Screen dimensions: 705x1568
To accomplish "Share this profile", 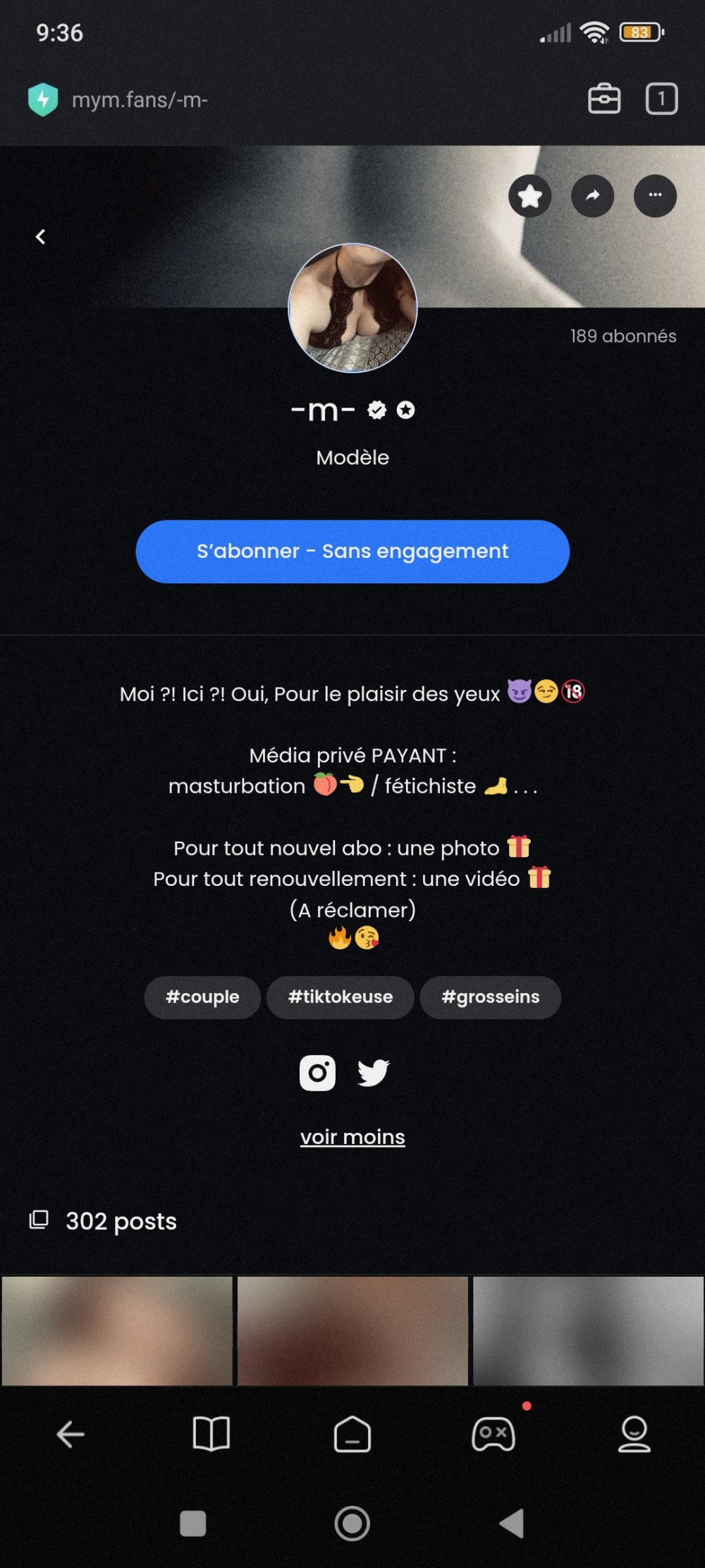I will [592, 196].
